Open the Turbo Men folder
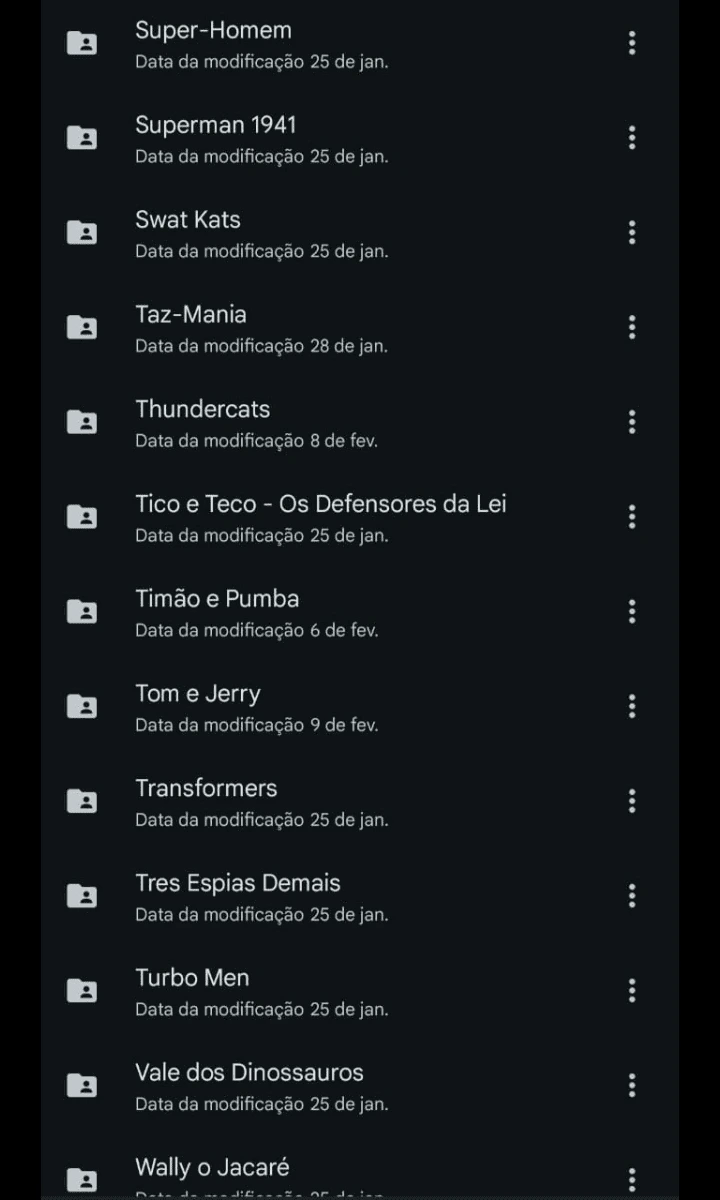This screenshot has width=720, height=1200. pyautogui.click(x=192, y=978)
